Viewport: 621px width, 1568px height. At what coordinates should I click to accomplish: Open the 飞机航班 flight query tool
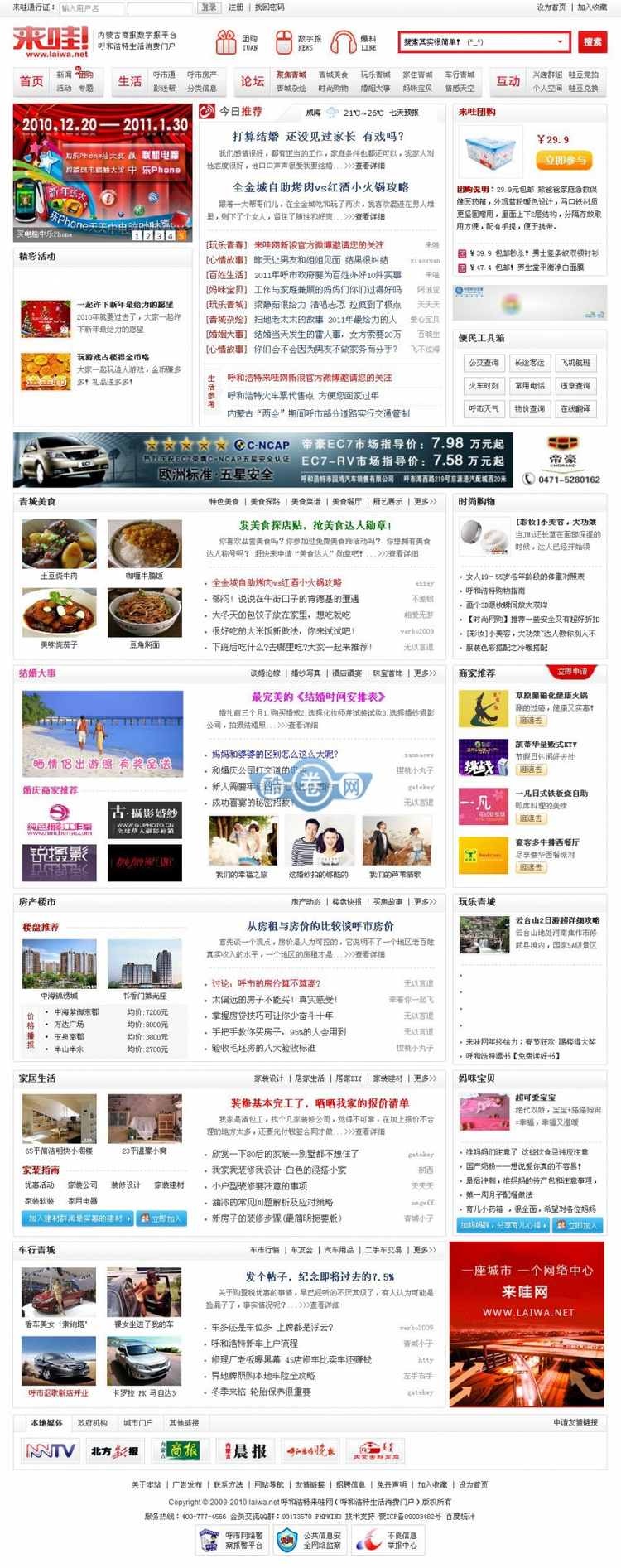click(x=575, y=363)
